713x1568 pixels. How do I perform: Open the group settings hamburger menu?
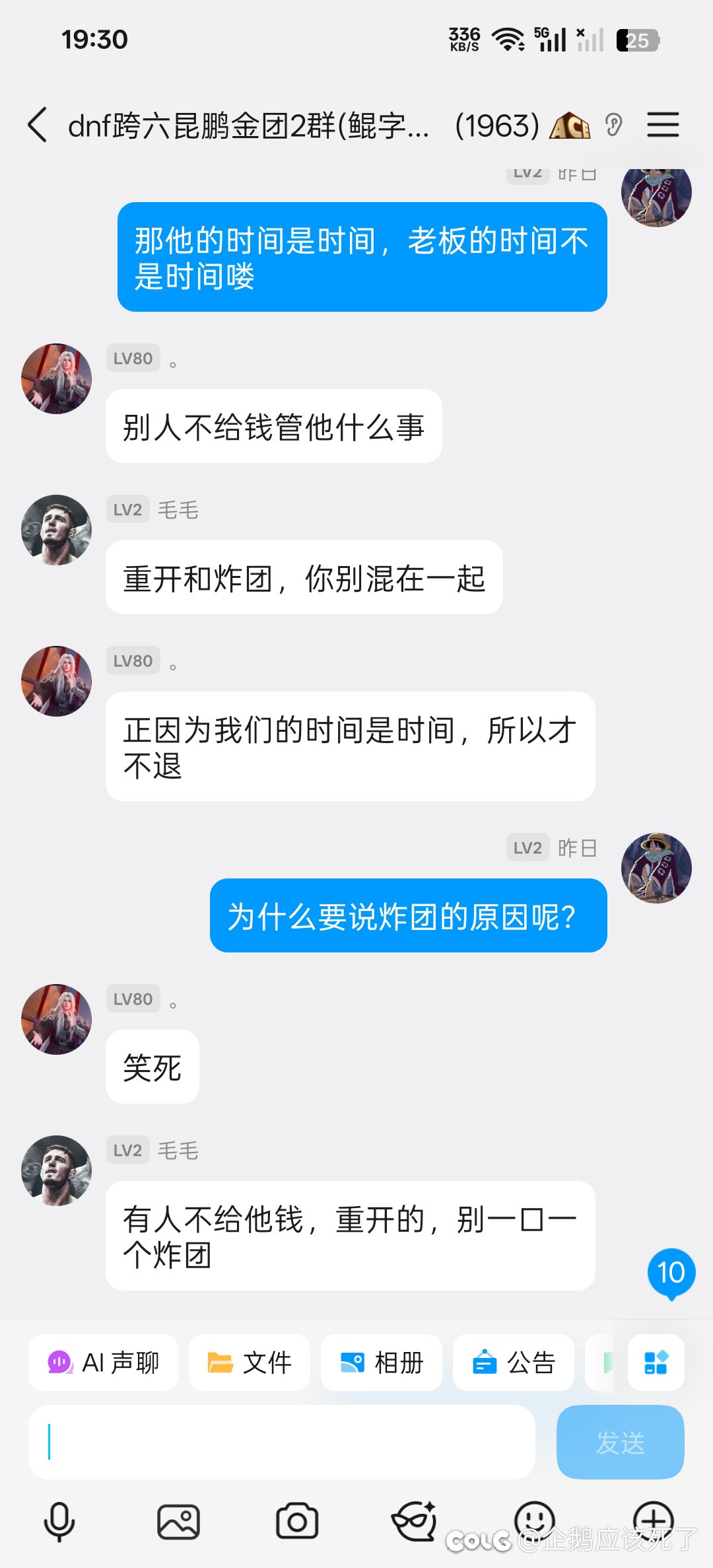pos(663,125)
